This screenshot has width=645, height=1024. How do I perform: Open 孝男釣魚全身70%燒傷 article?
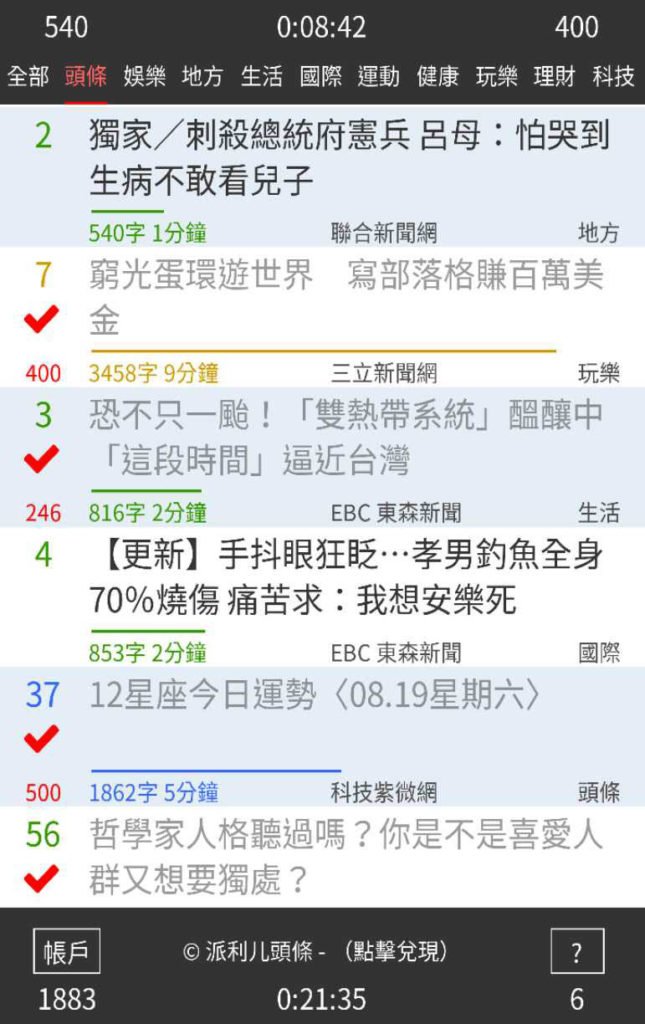(x=346, y=578)
